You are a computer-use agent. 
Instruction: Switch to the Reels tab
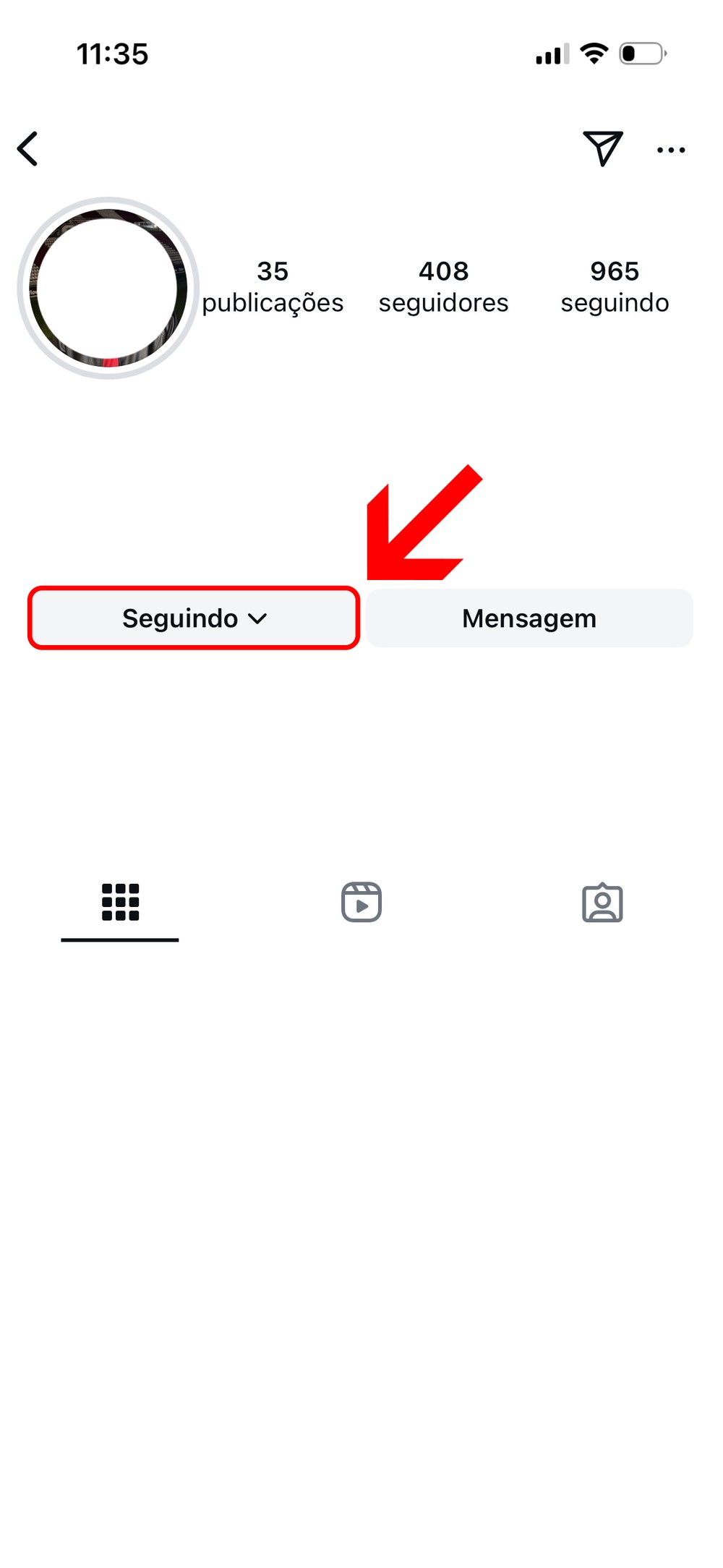point(361,902)
